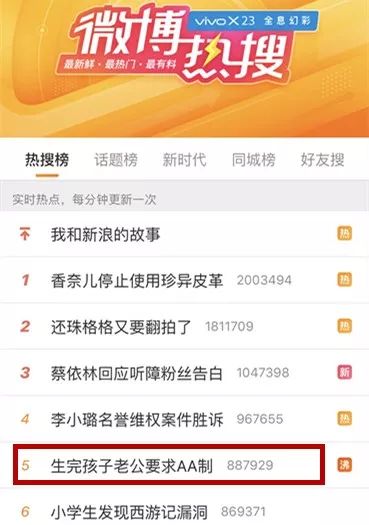Switch to the 新时代 tab
Image resolution: width=369 pixels, height=525 pixels.
click(184, 160)
